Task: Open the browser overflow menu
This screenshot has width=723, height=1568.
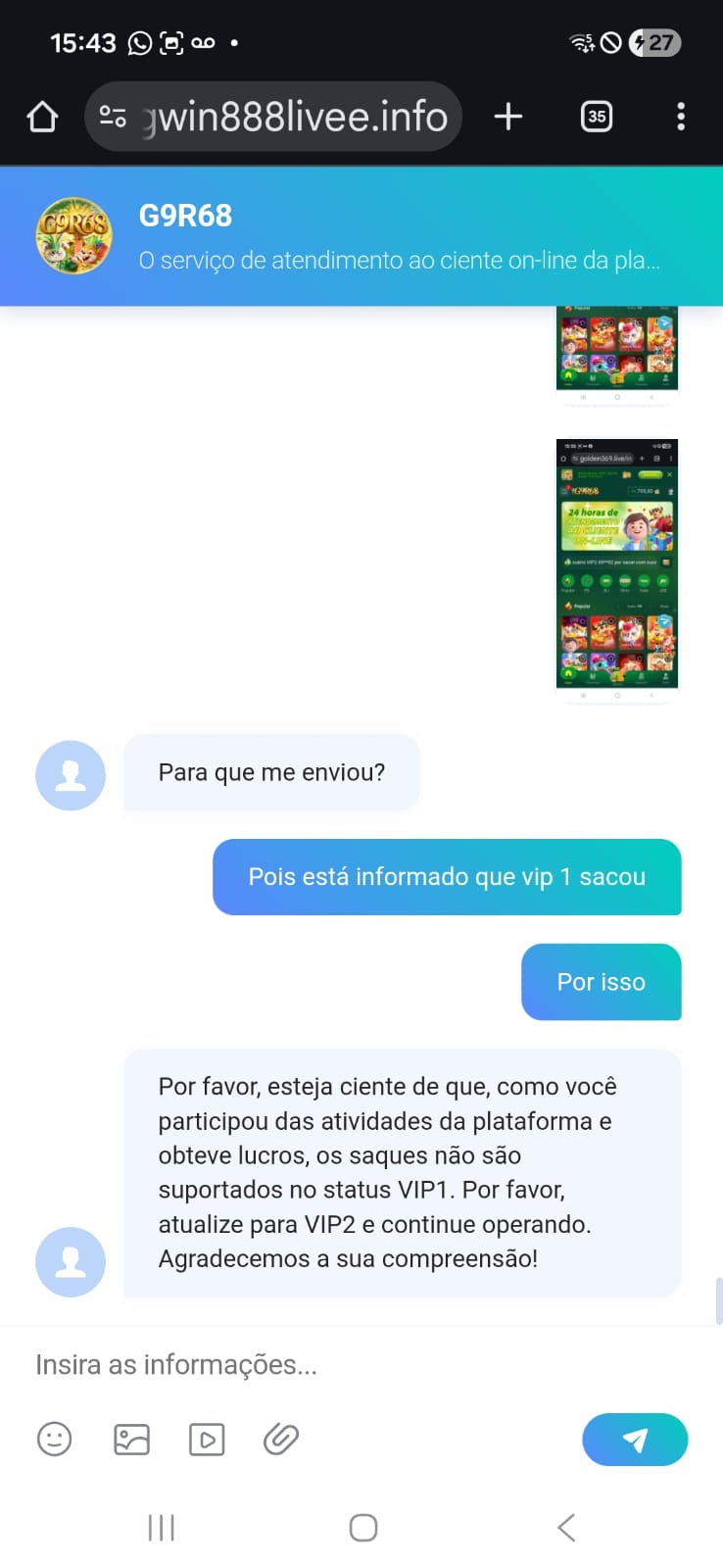Action: point(681,118)
